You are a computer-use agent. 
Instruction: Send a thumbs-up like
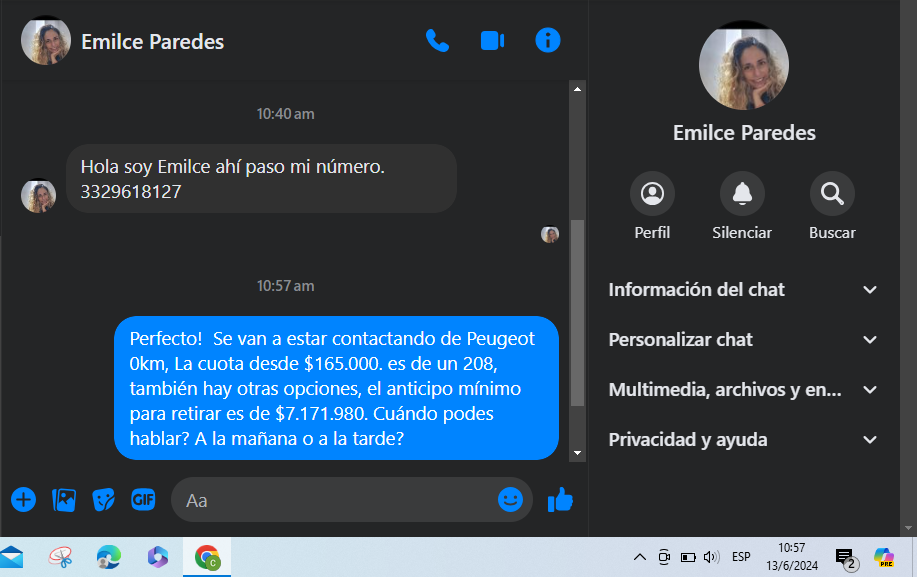coord(560,500)
